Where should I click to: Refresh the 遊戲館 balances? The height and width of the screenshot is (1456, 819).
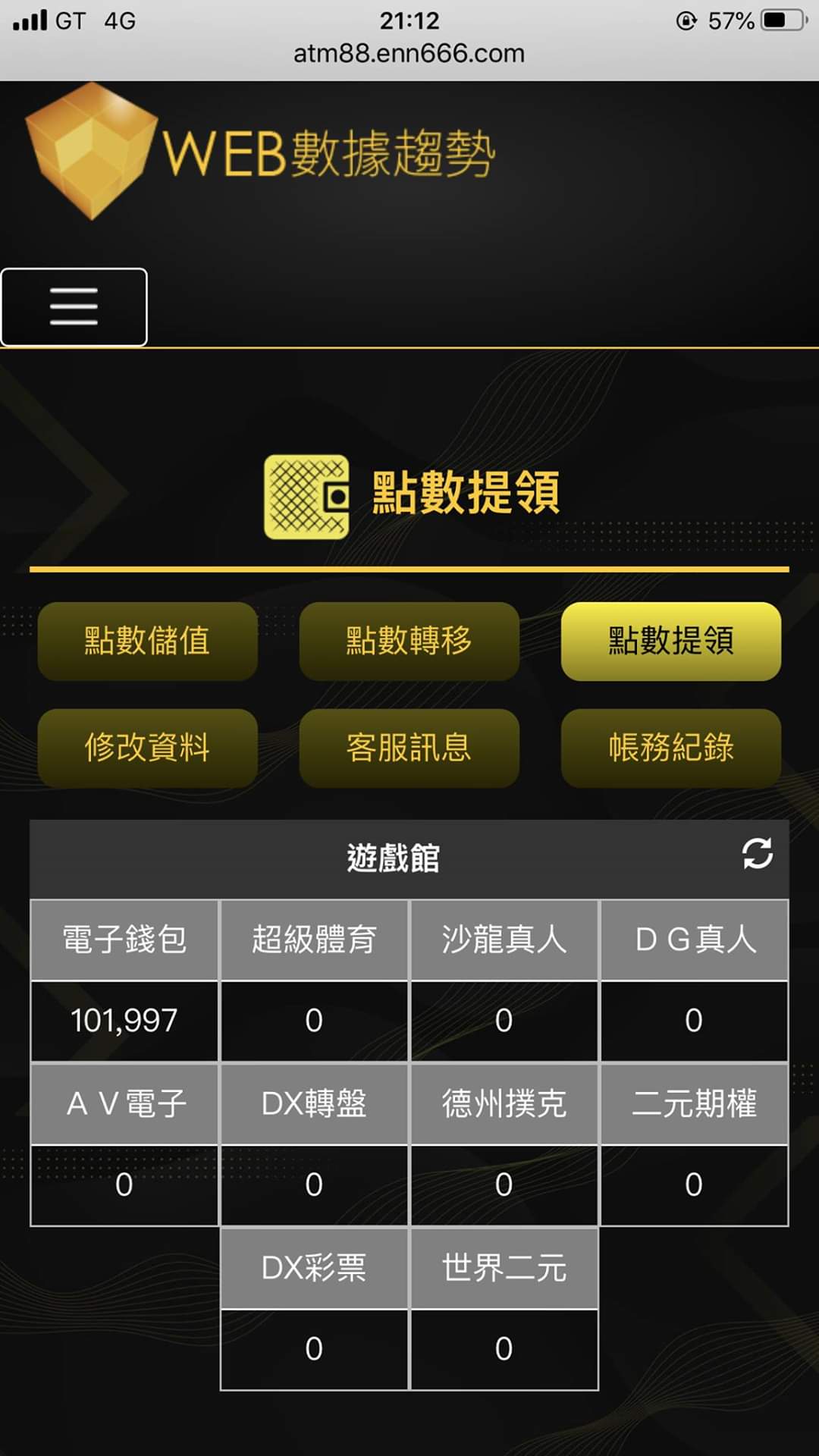[x=757, y=854]
